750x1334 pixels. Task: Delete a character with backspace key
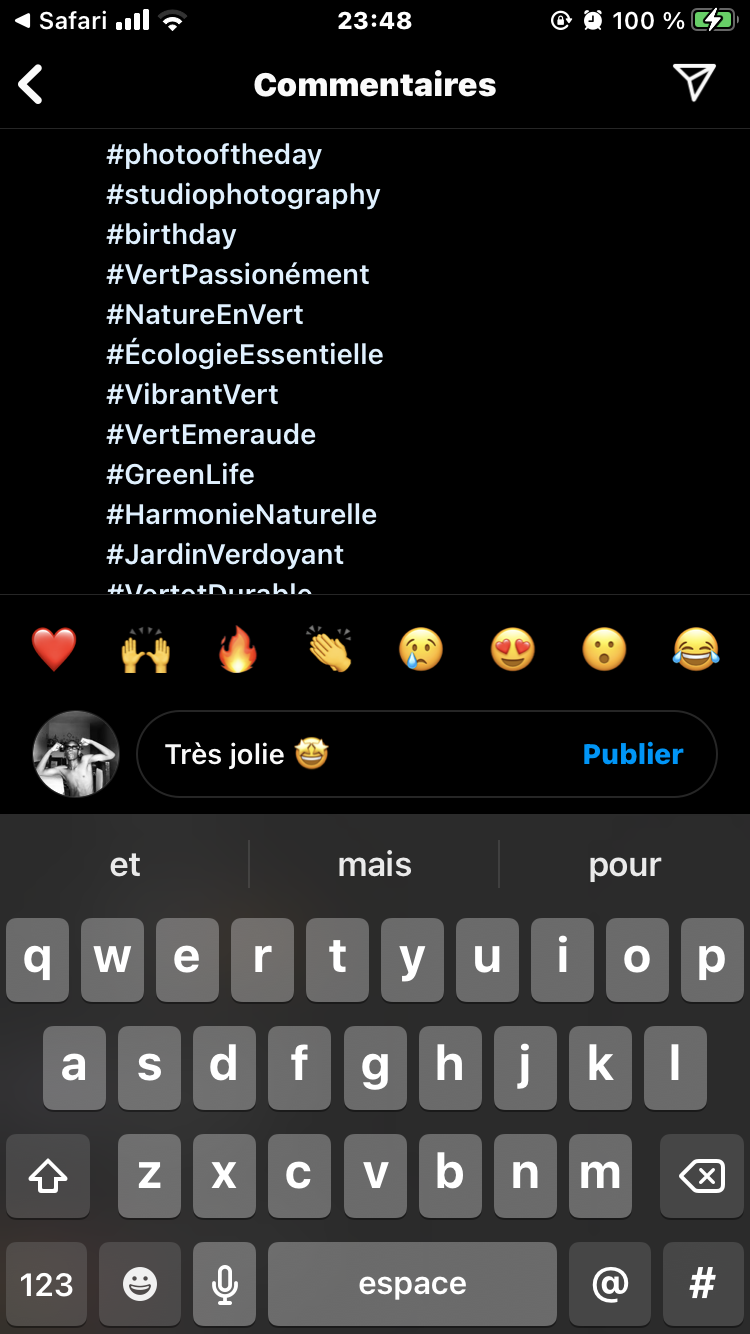(702, 1176)
